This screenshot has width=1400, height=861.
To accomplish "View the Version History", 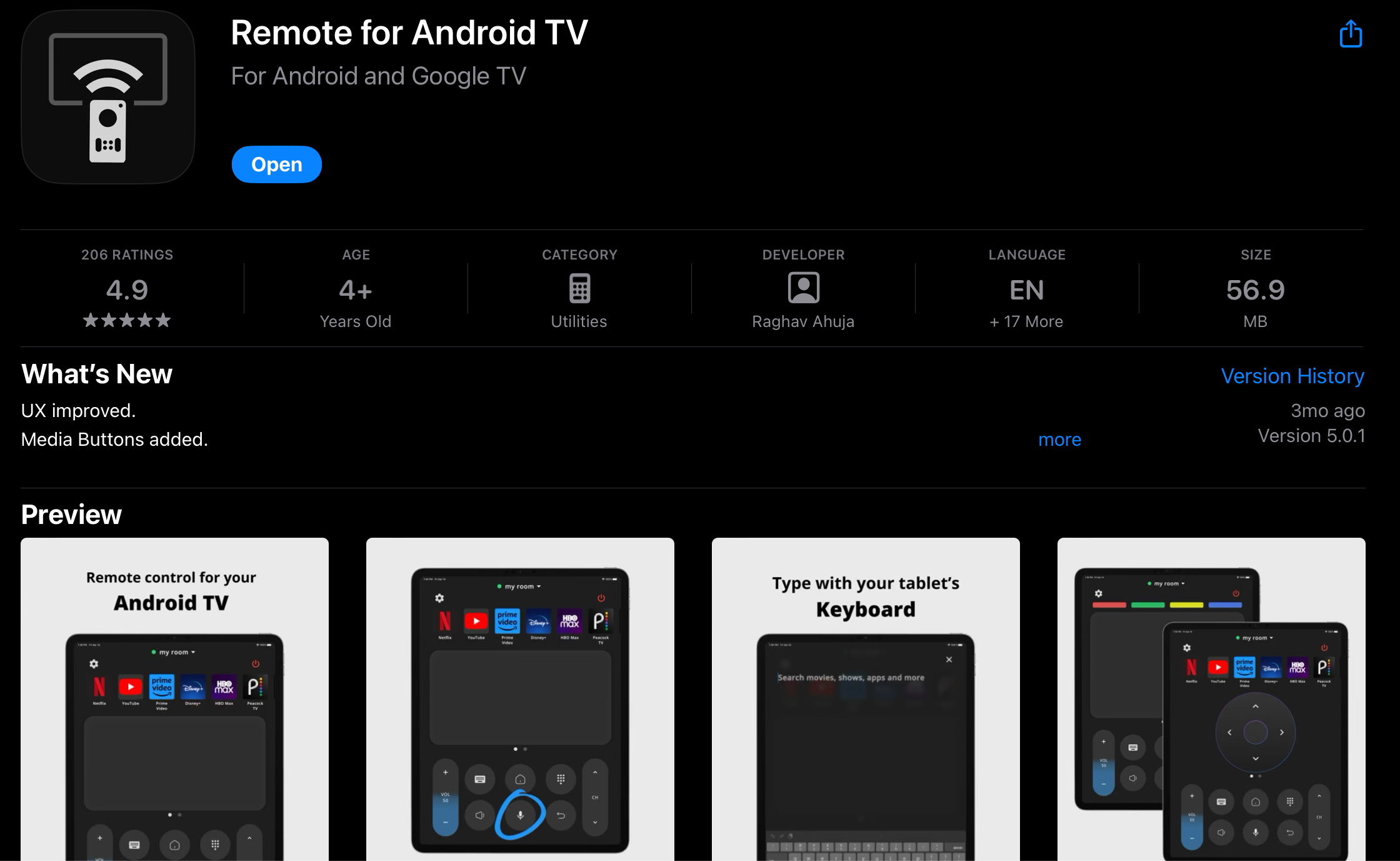I will point(1292,376).
